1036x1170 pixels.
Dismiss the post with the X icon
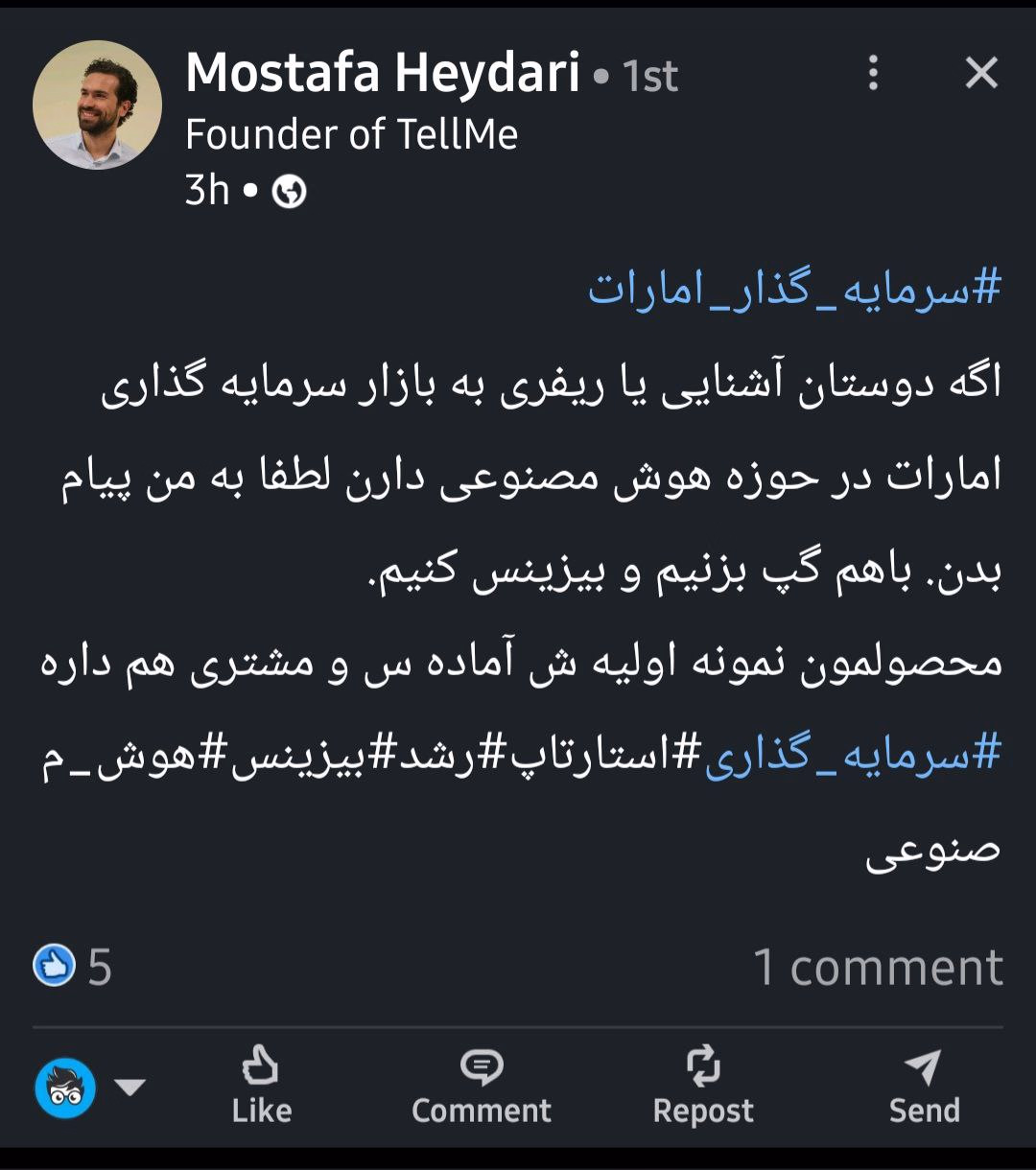tap(980, 73)
